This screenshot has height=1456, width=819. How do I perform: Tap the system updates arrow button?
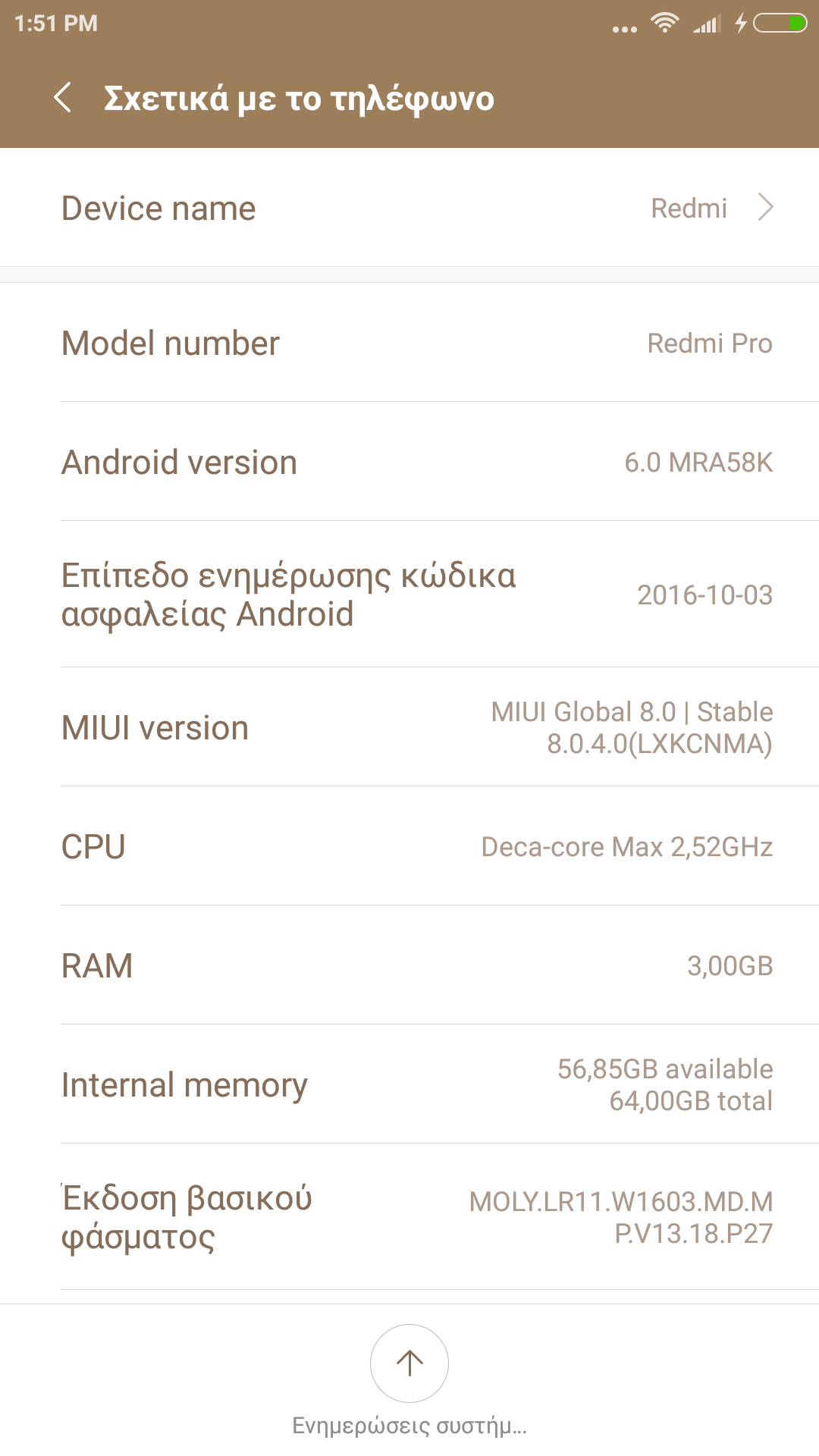(409, 1363)
